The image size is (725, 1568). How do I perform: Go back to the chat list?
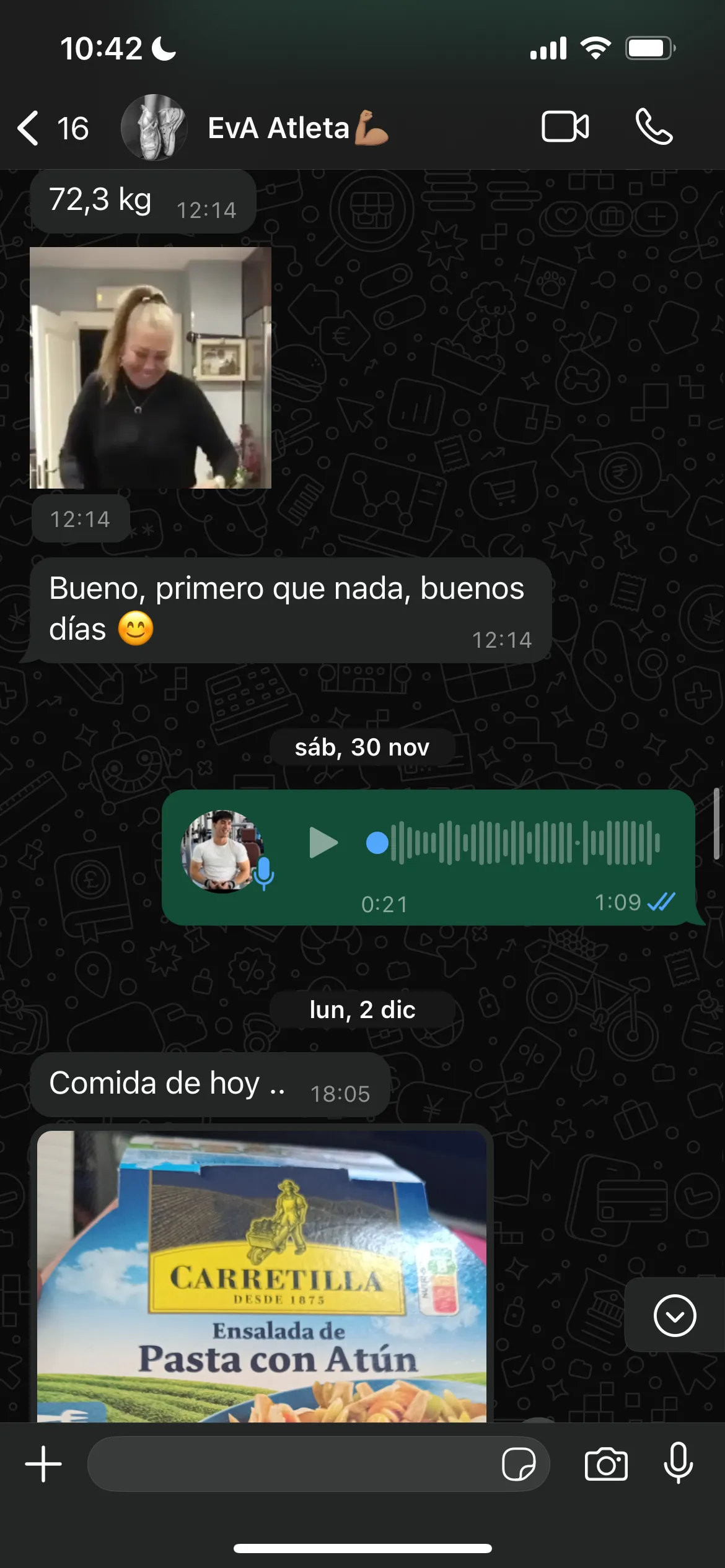coord(30,128)
